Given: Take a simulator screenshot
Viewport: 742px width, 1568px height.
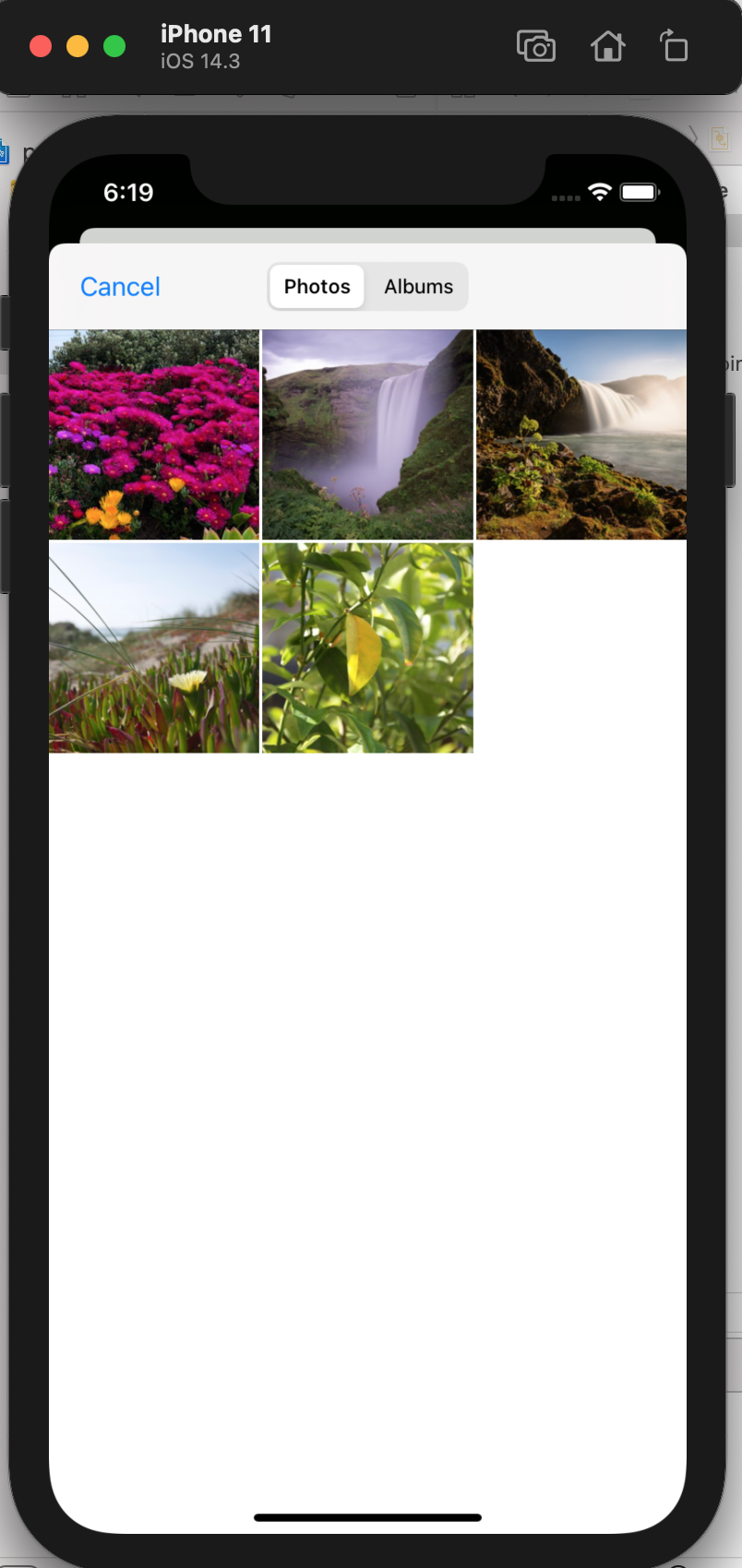Looking at the screenshot, I should click(536, 46).
